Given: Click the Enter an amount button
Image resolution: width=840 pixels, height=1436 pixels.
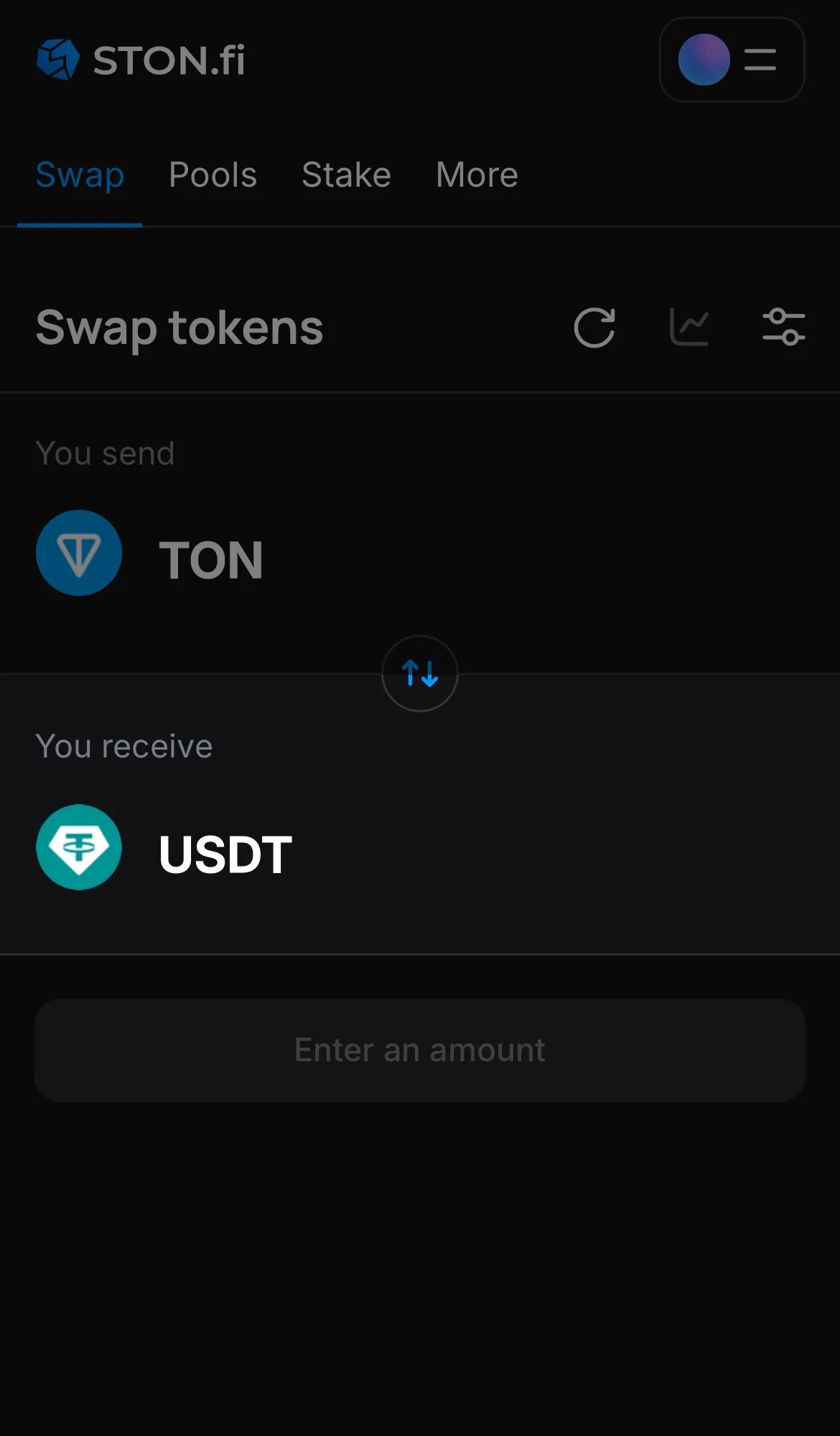Looking at the screenshot, I should click(419, 1050).
